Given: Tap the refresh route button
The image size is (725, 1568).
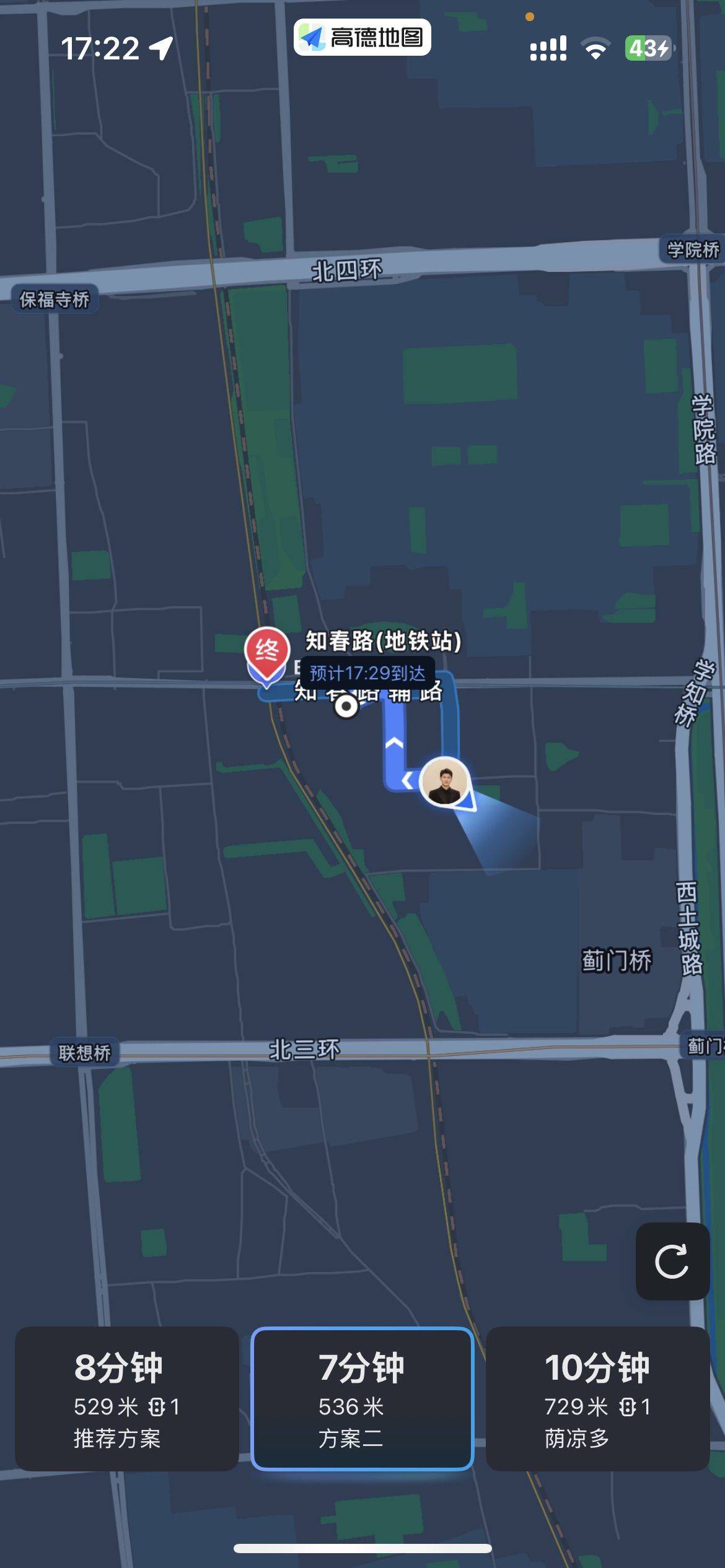Looking at the screenshot, I should click(672, 1261).
